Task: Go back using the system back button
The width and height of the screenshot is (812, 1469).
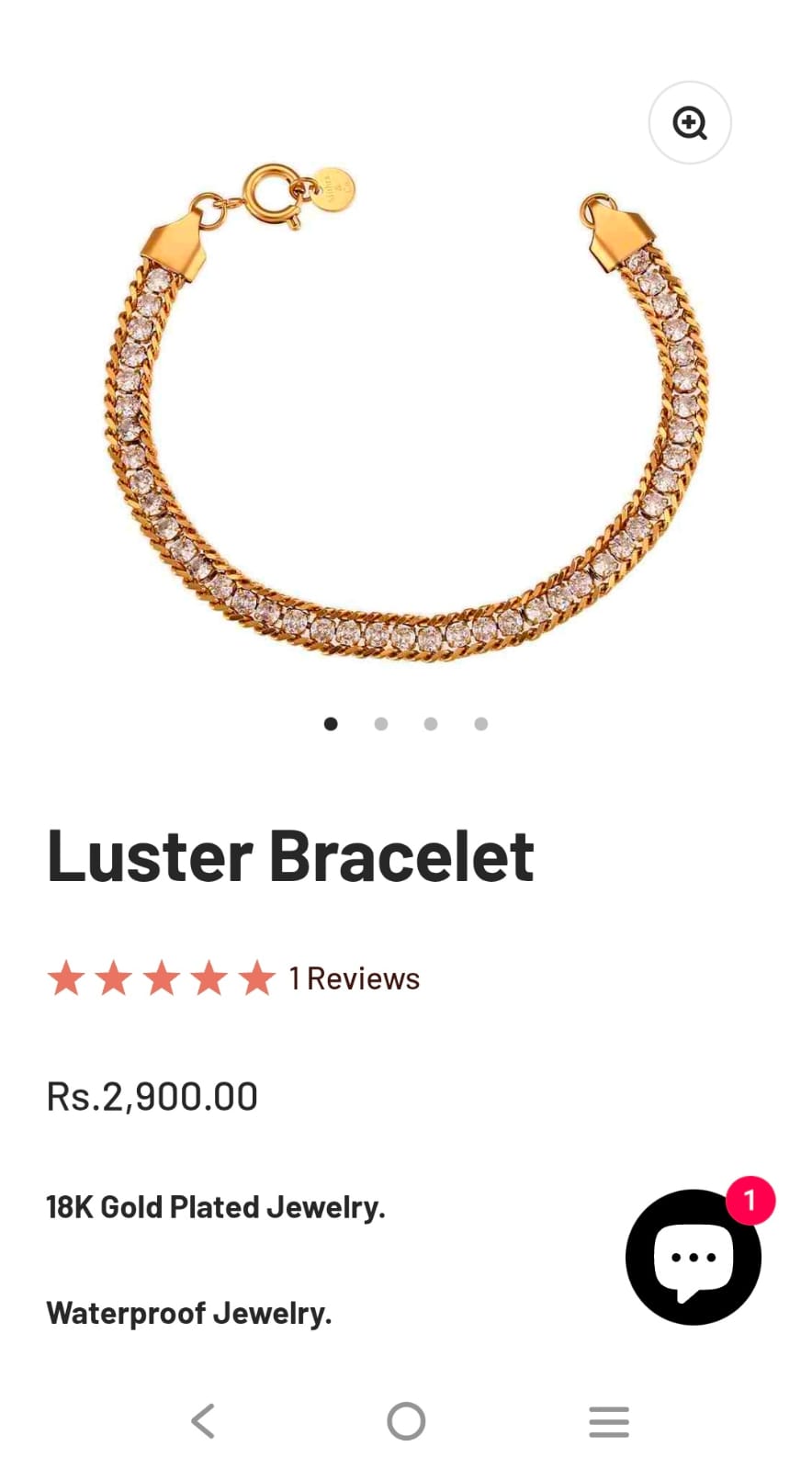Action: (x=203, y=1420)
